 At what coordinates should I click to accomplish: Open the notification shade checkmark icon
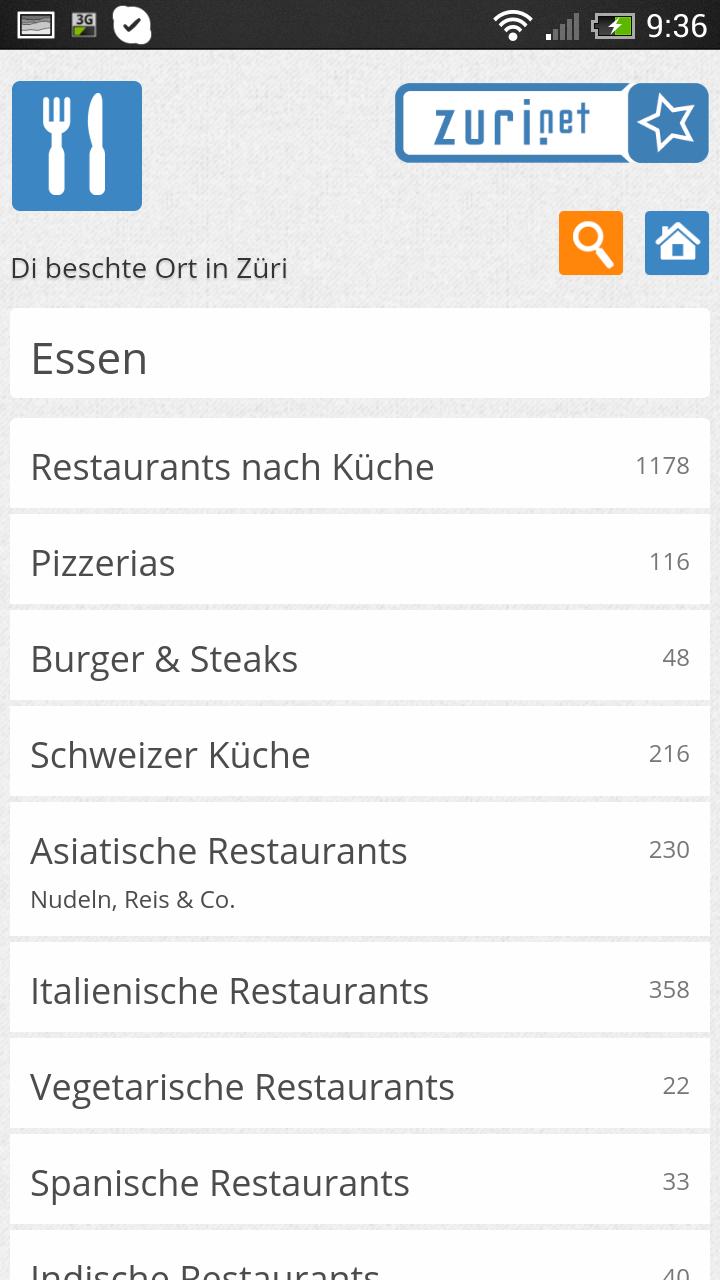pyautogui.click(x=130, y=24)
